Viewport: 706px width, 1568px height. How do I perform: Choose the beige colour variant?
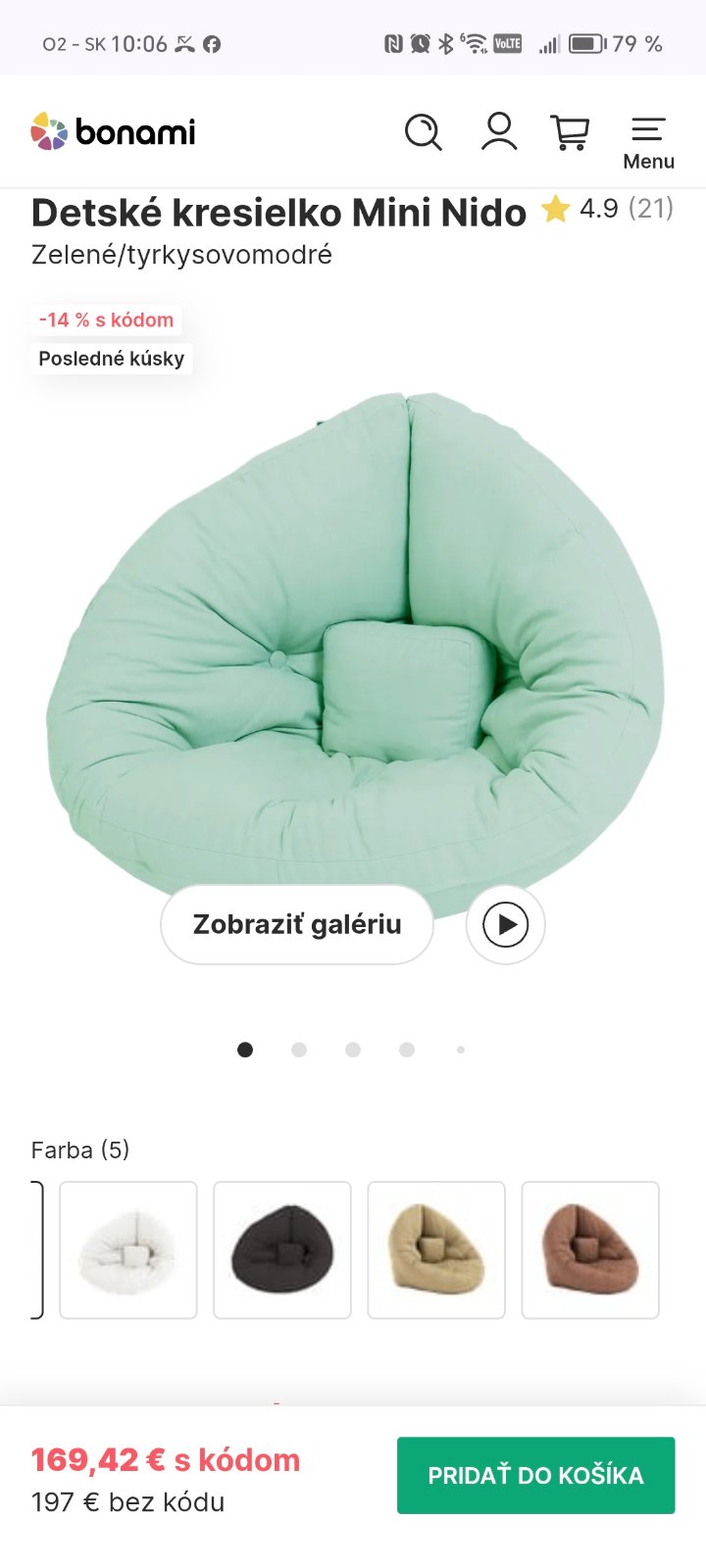click(436, 1249)
